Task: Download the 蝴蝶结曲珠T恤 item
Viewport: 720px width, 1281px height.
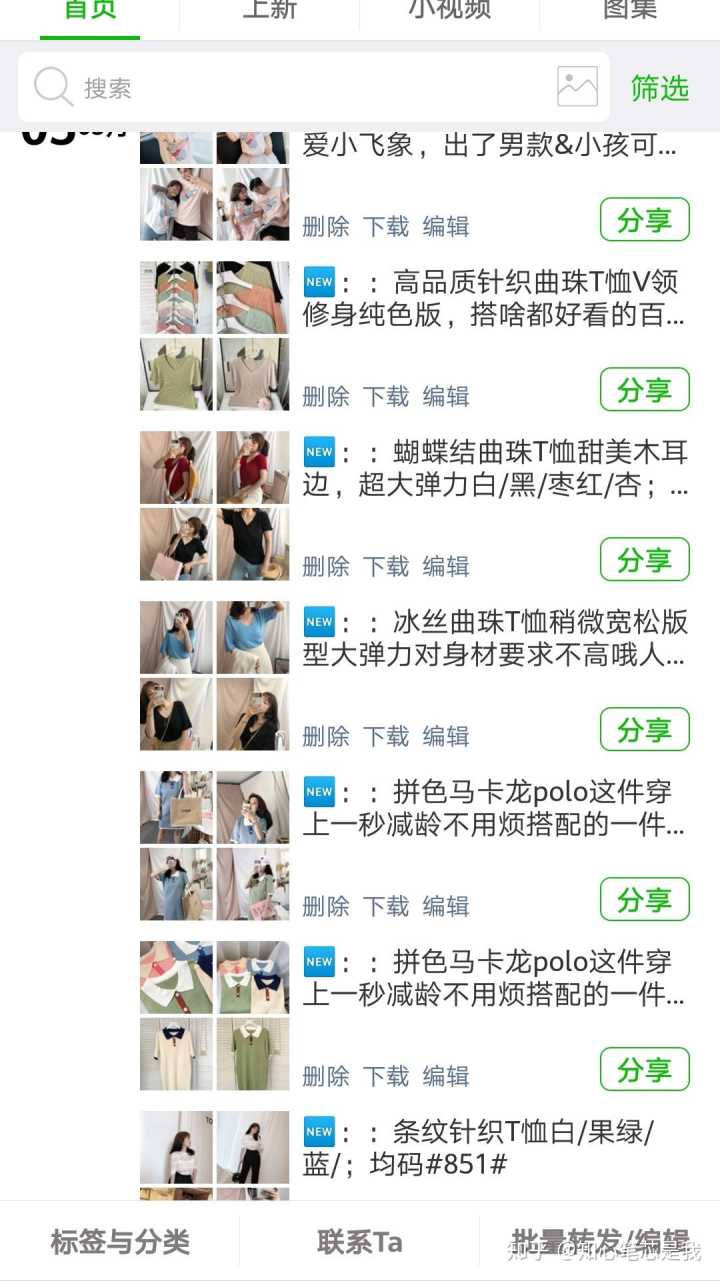Action: coord(386,567)
